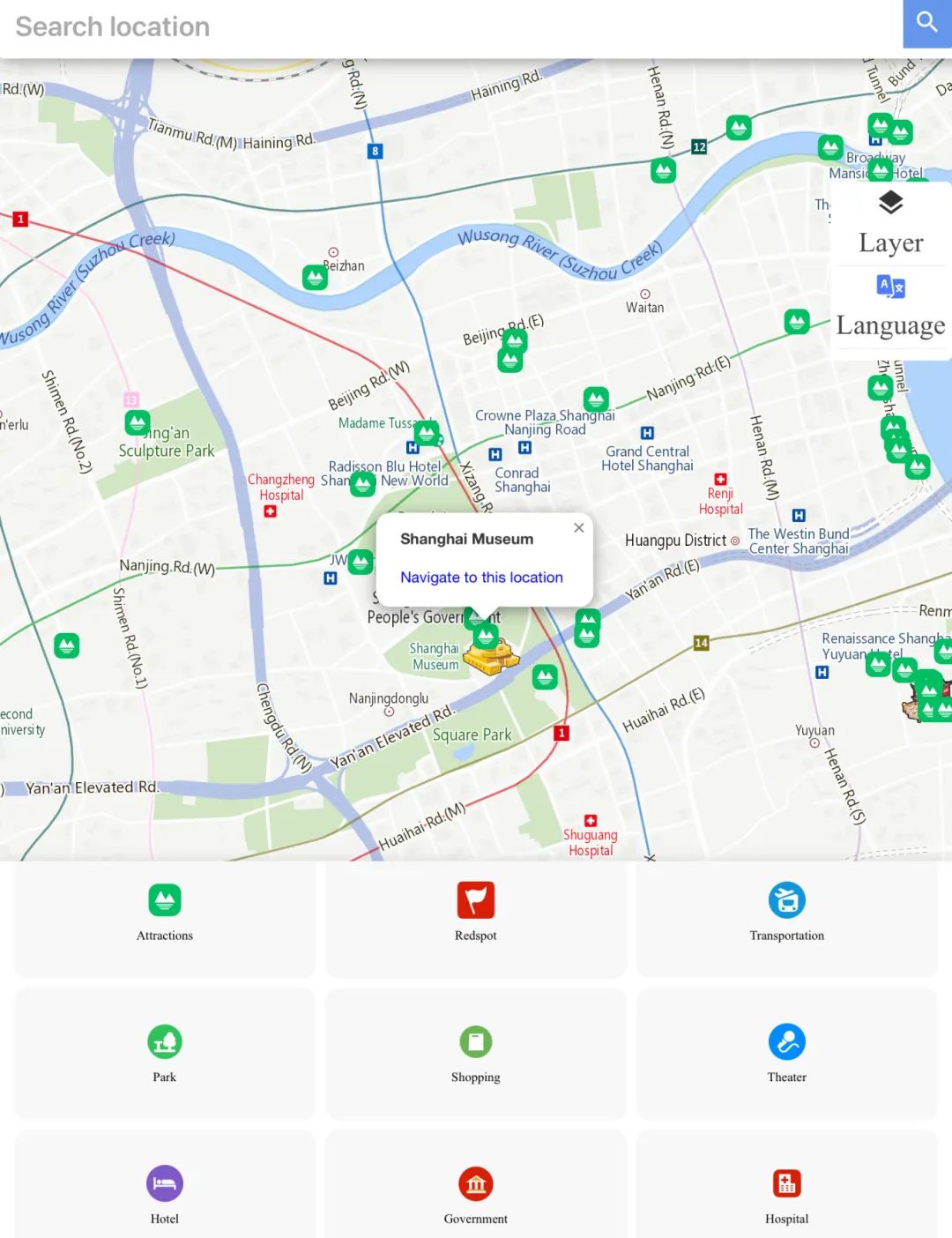
Task: Select the Hotel category
Action: click(165, 1196)
